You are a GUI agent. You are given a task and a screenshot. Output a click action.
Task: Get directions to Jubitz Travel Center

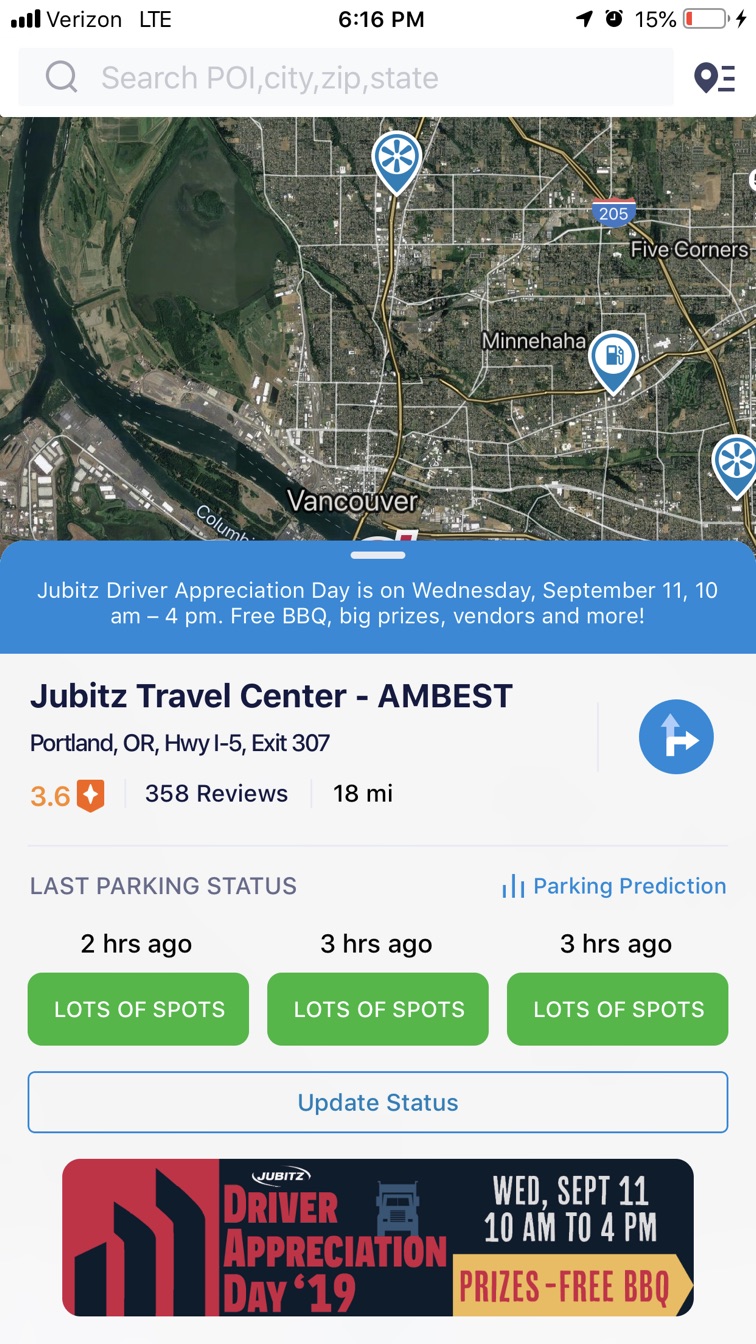[x=676, y=737]
